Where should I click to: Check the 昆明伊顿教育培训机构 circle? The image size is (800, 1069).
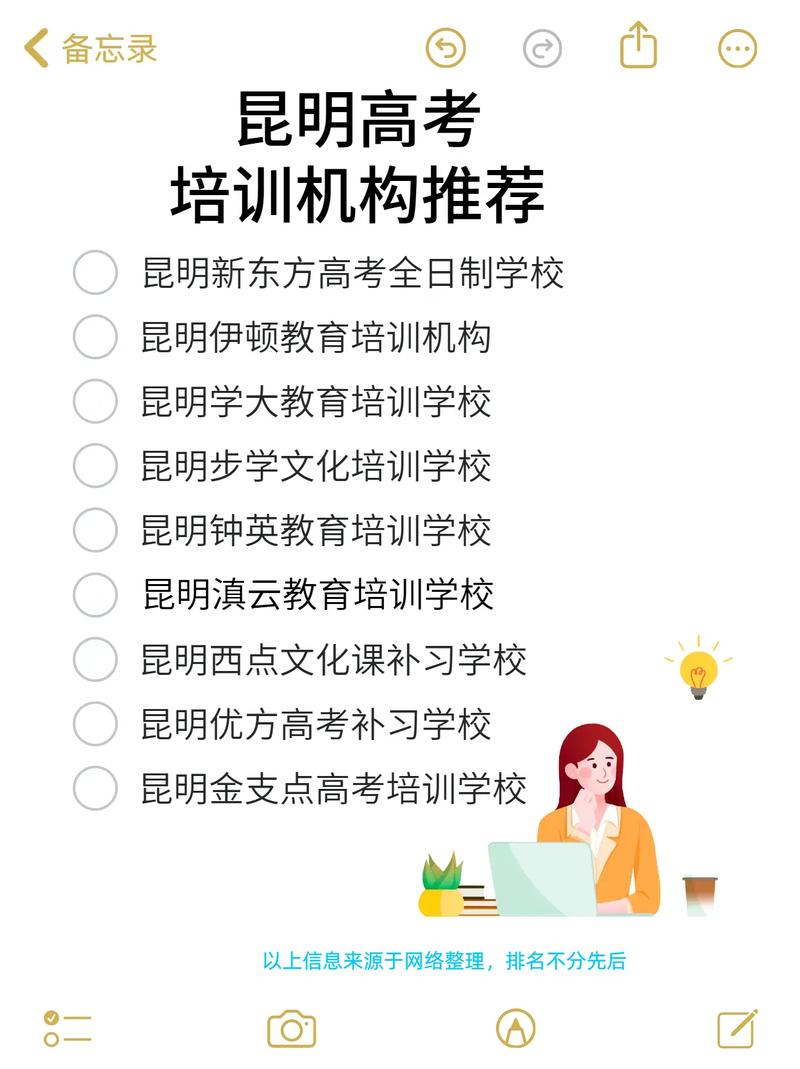tap(95, 337)
